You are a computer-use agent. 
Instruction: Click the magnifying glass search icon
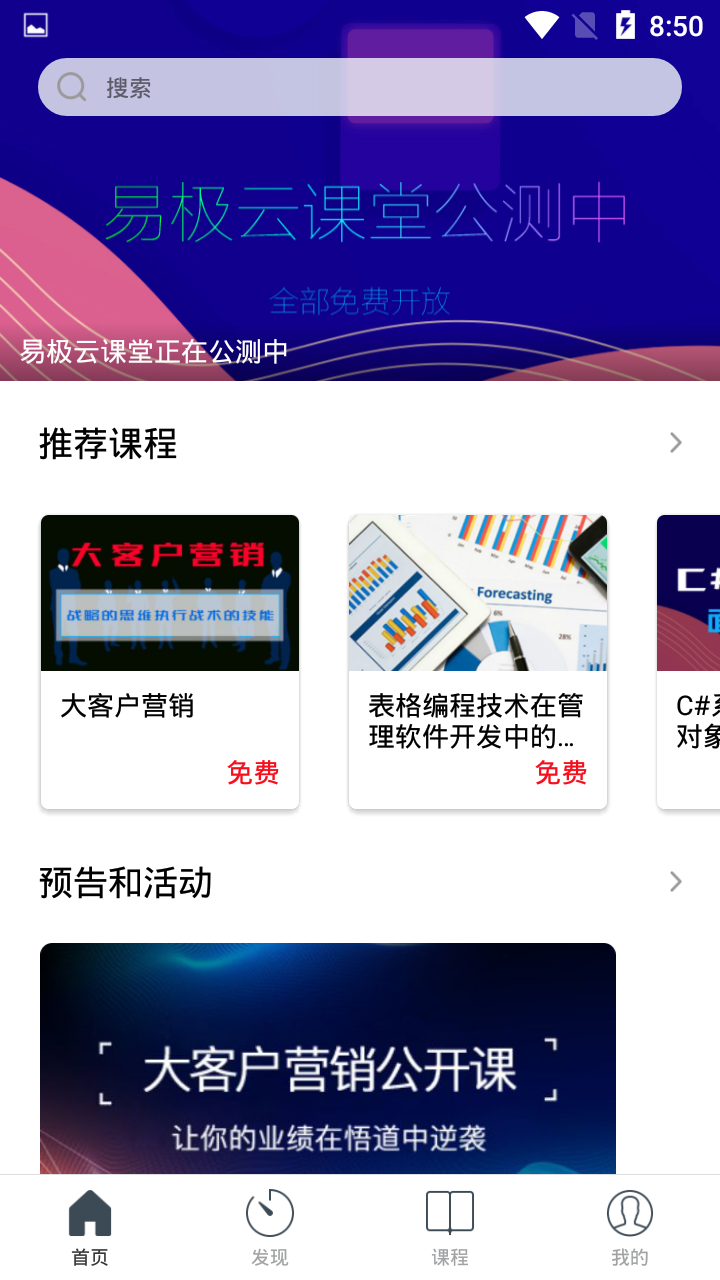70,87
